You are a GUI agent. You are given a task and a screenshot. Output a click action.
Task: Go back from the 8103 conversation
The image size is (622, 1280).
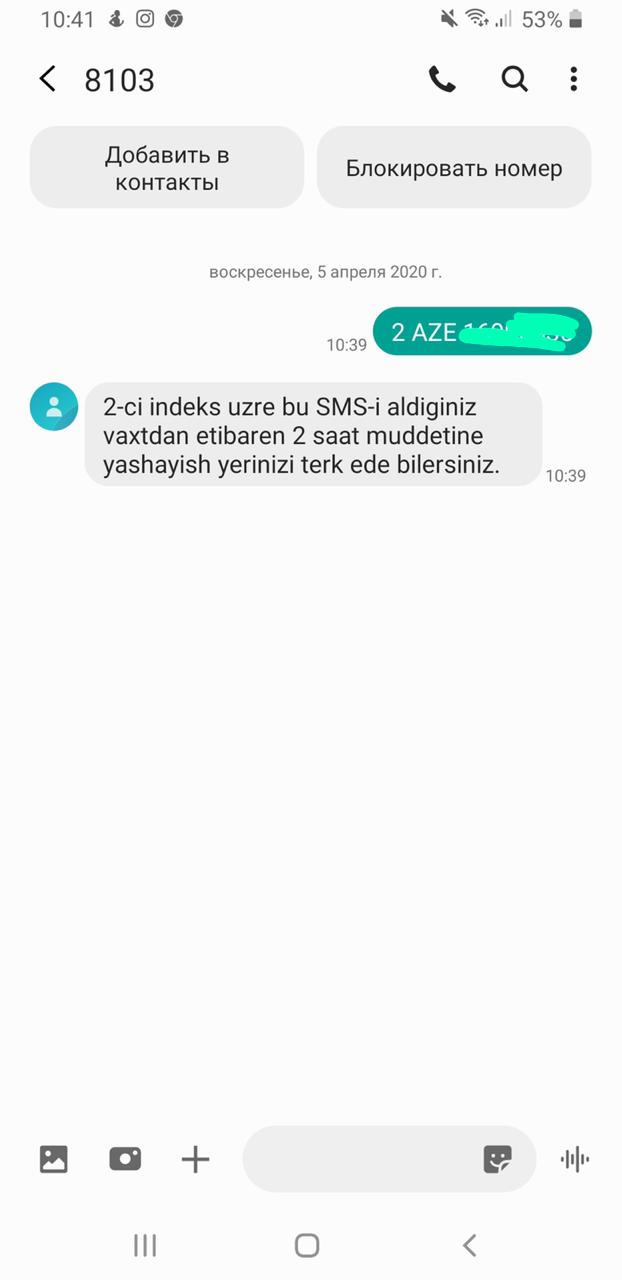click(47, 79)
